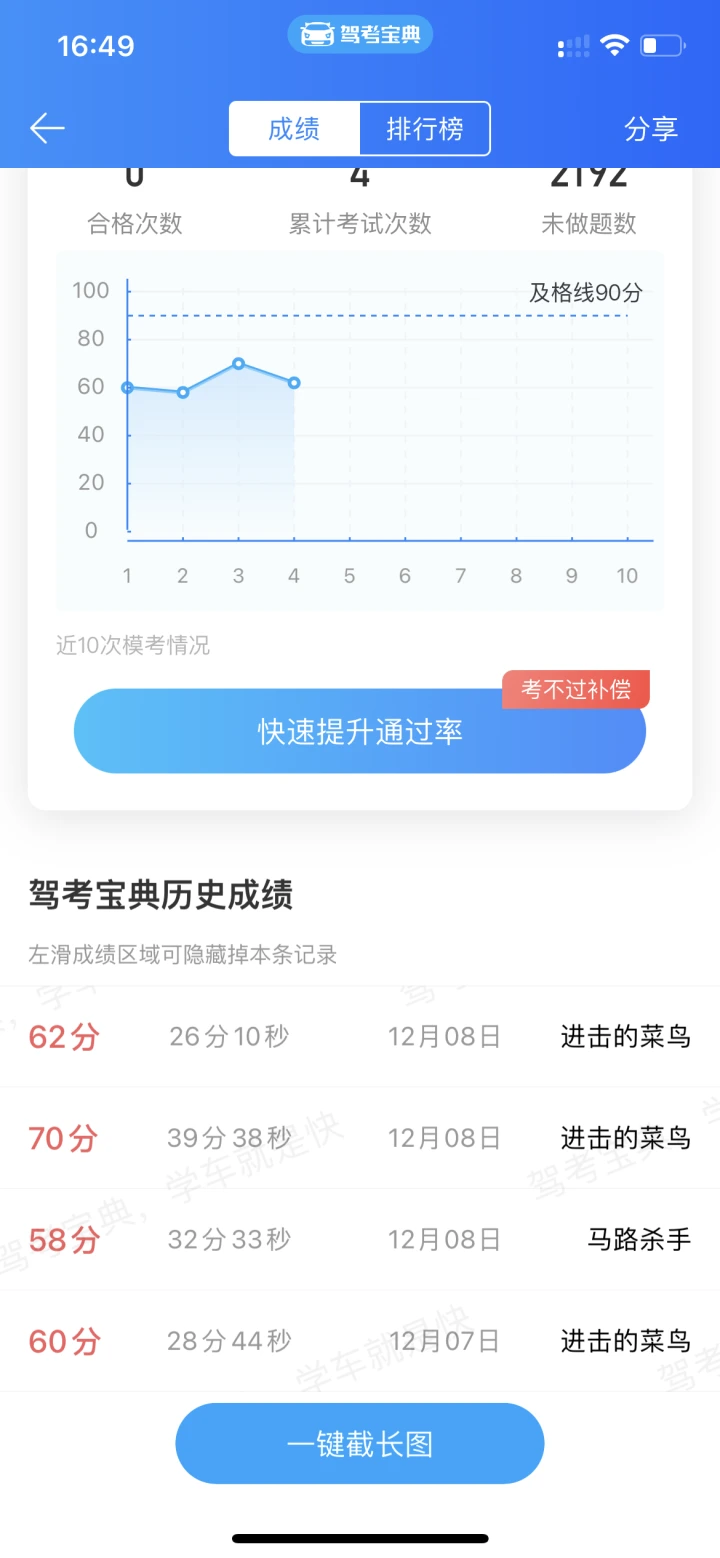Tap 分享 to share results
This screenshot has width=720, height=1558.
(x=651, y=129)
